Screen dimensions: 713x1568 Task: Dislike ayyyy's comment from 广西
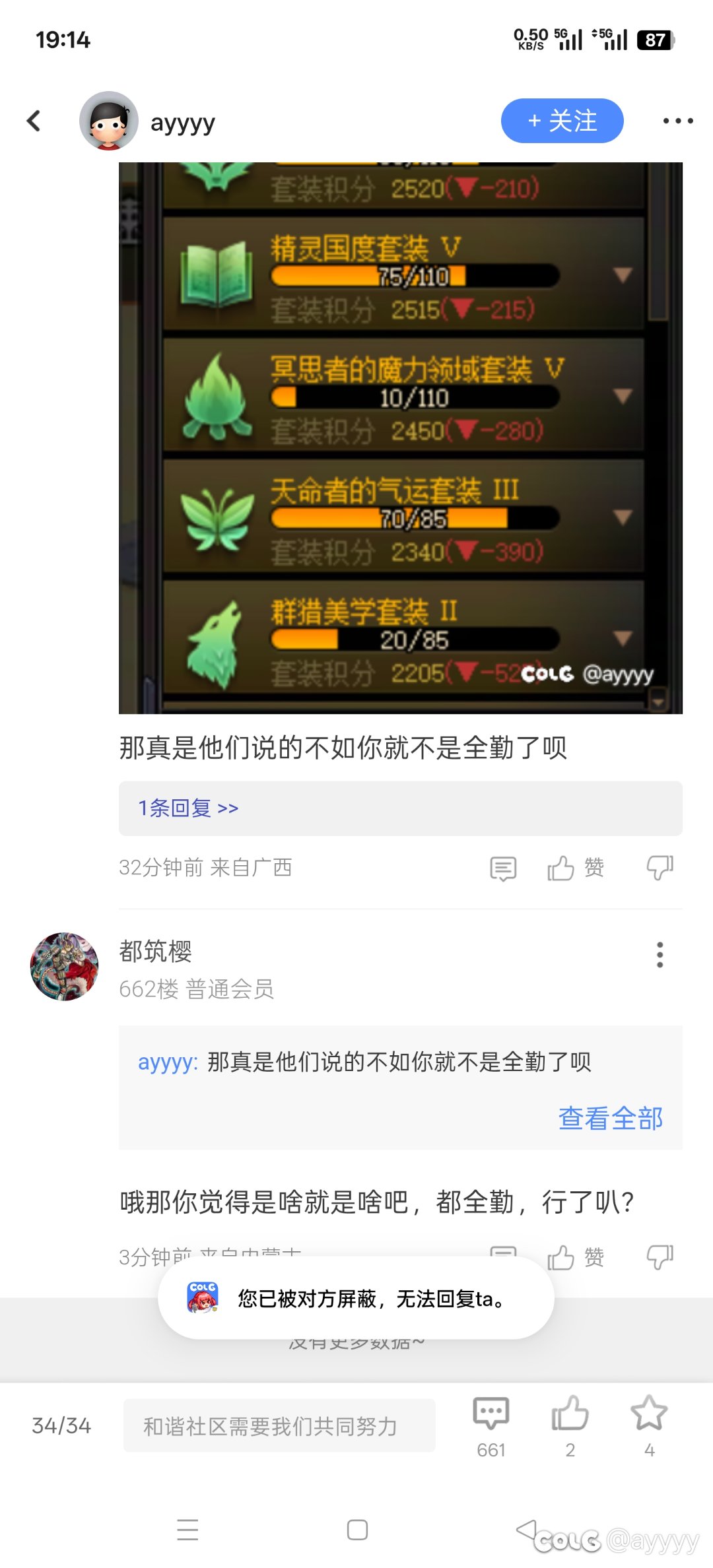click(x=660, y=868)
